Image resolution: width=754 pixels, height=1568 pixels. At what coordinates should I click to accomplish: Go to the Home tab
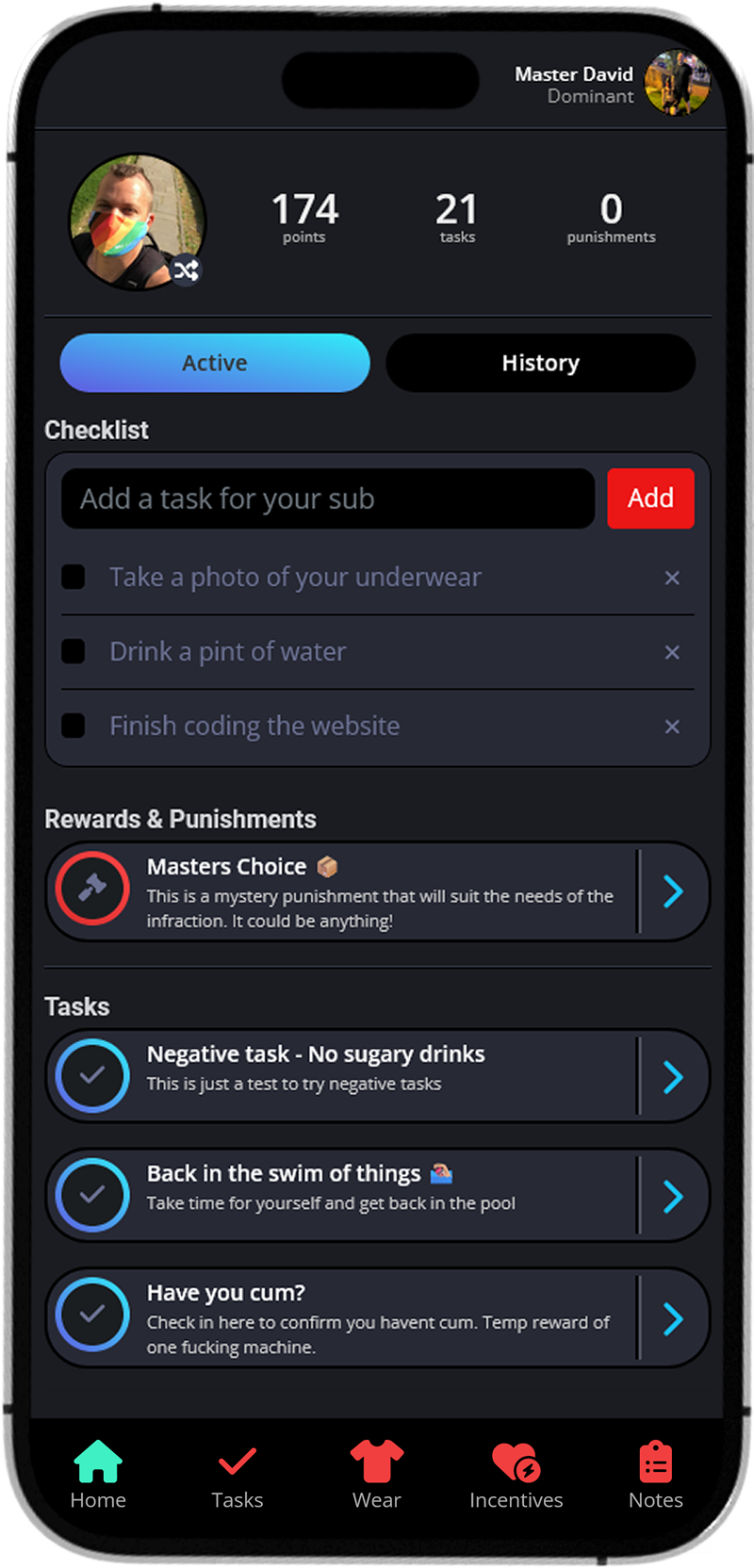(x=98, y=1475)
